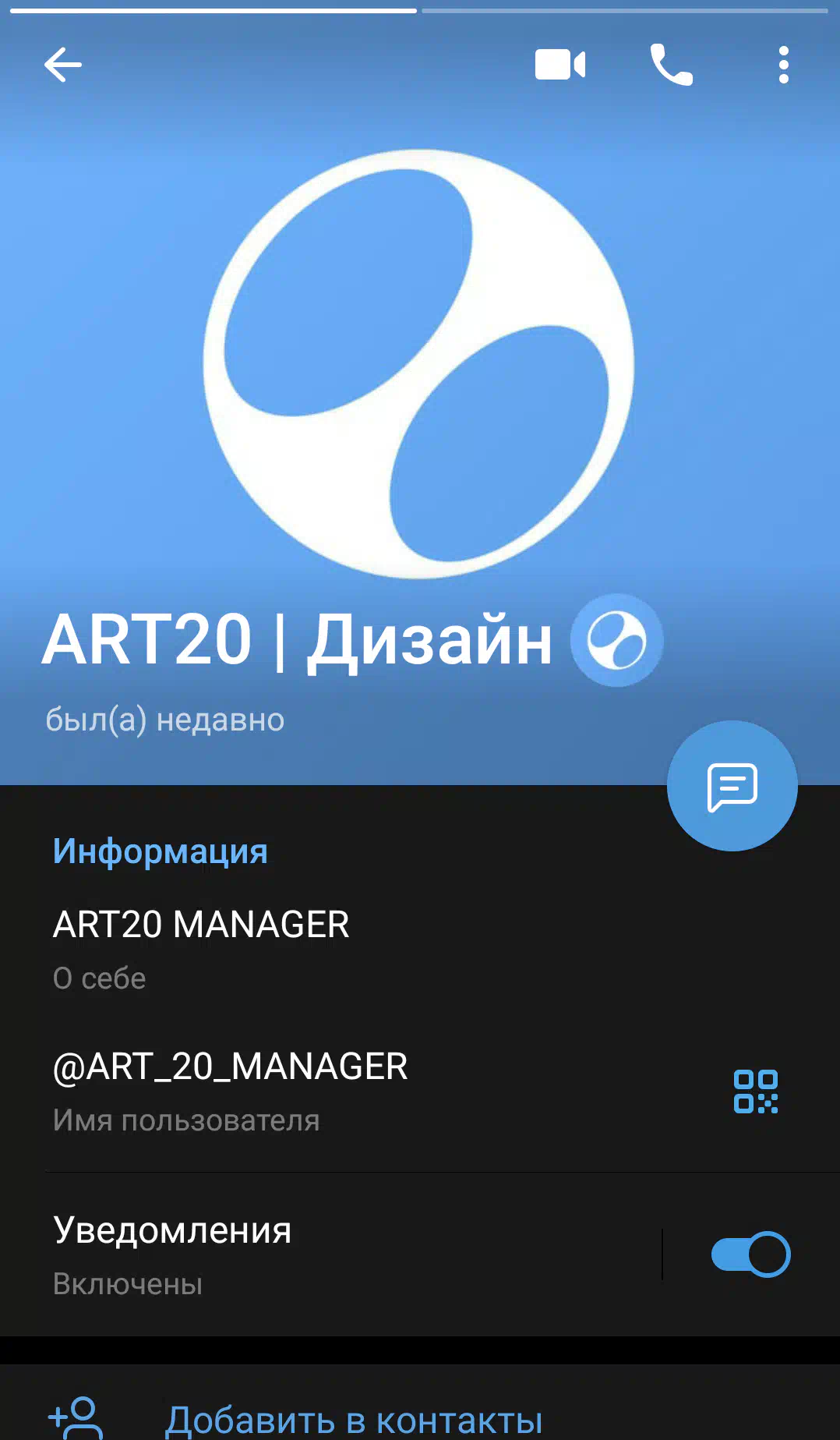Image resolution: width=840 pixels, height=1440 pixels.
Task: Go back using the arrow icon
Action: (63, 65)
